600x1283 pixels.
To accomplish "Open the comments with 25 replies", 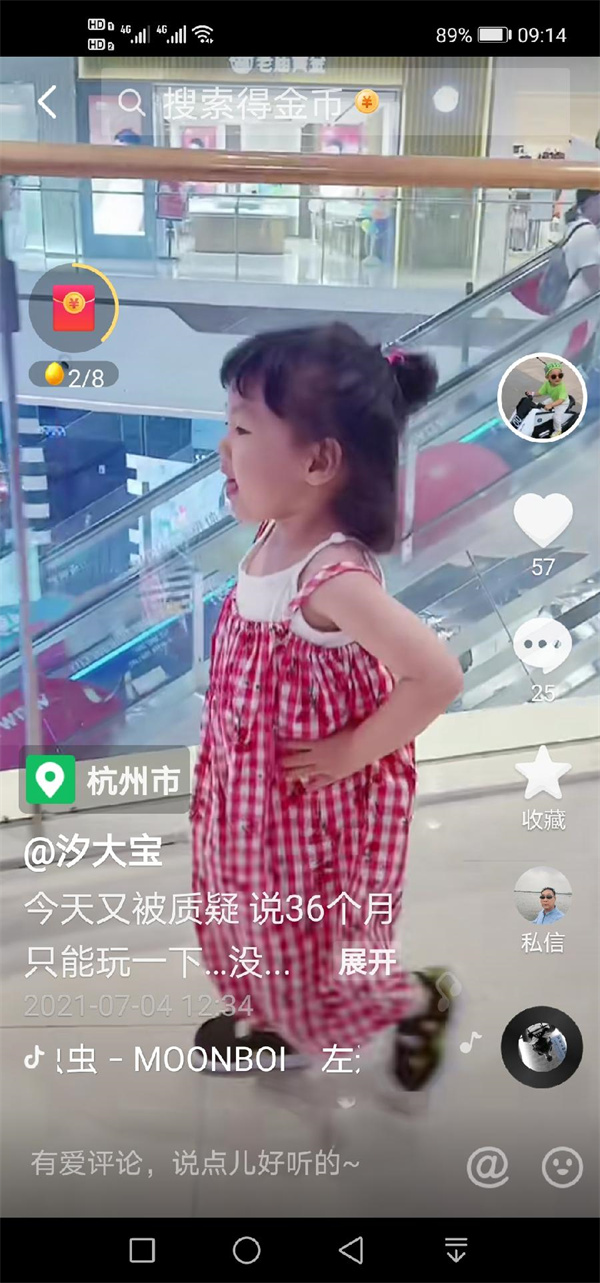I will click(542, 645).
